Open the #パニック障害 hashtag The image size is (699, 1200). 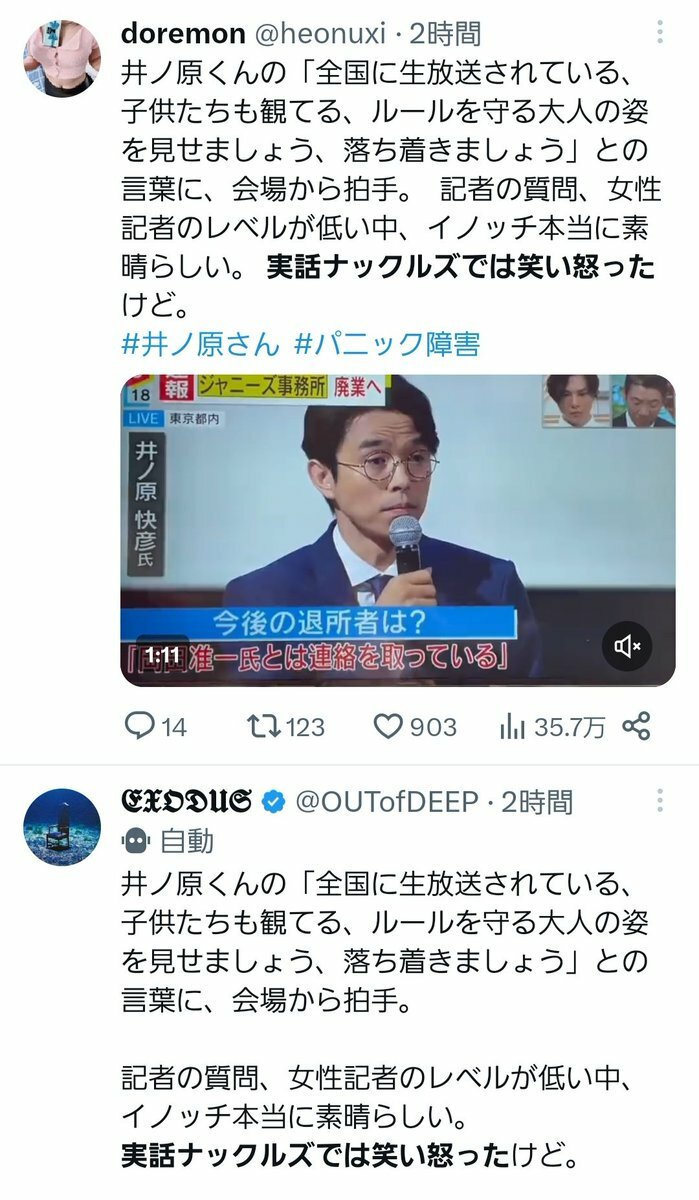click(388, 344)
